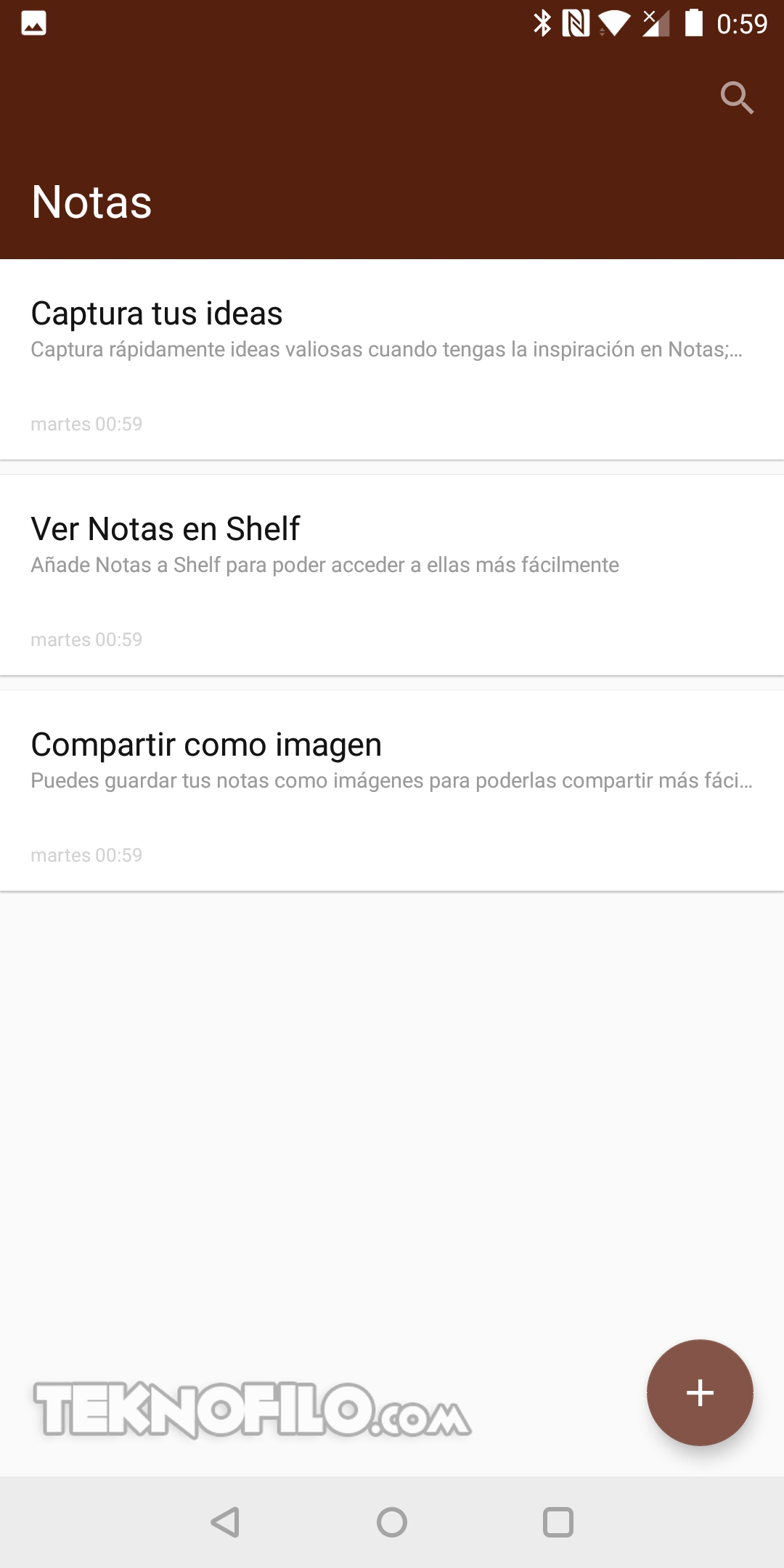Go back using the system back button
This screenshot has width=784, height=1568.
225,1522
